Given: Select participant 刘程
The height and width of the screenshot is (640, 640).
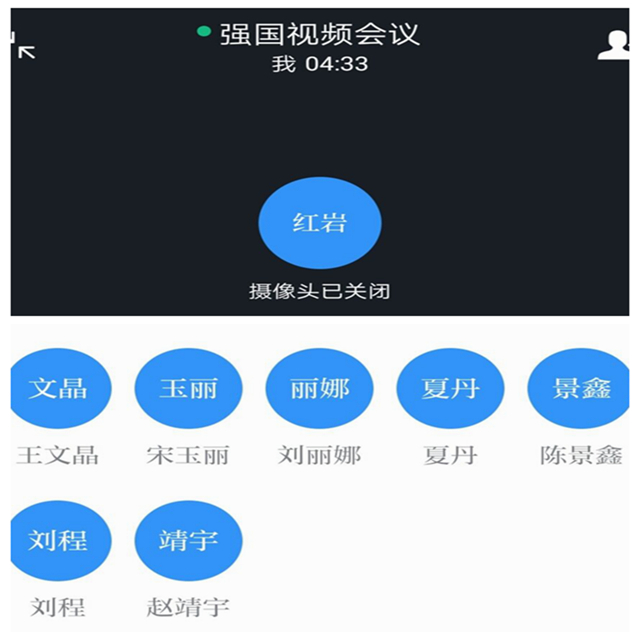Looking at the screenshot, I should coord(59,541).
